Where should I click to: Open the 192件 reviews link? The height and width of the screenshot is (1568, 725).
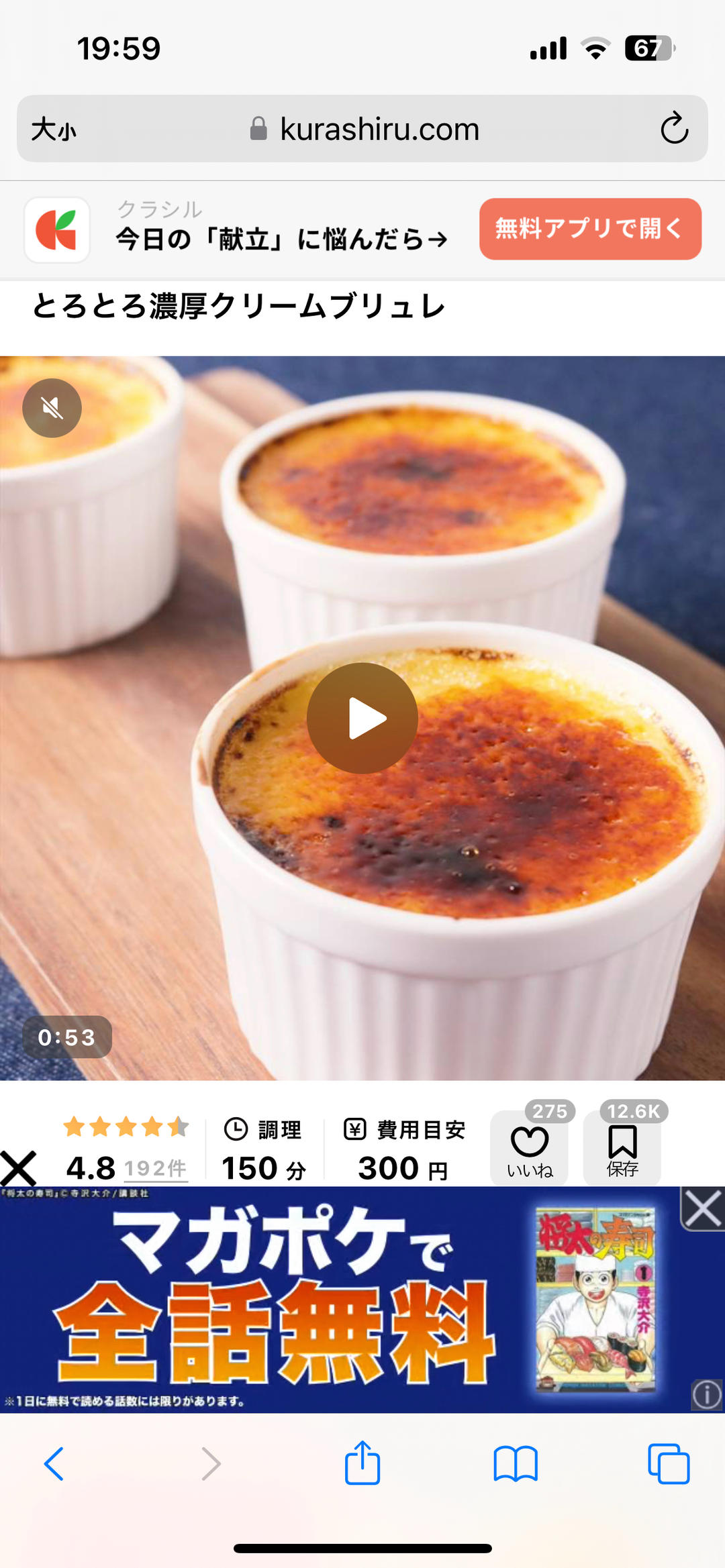155,1168
